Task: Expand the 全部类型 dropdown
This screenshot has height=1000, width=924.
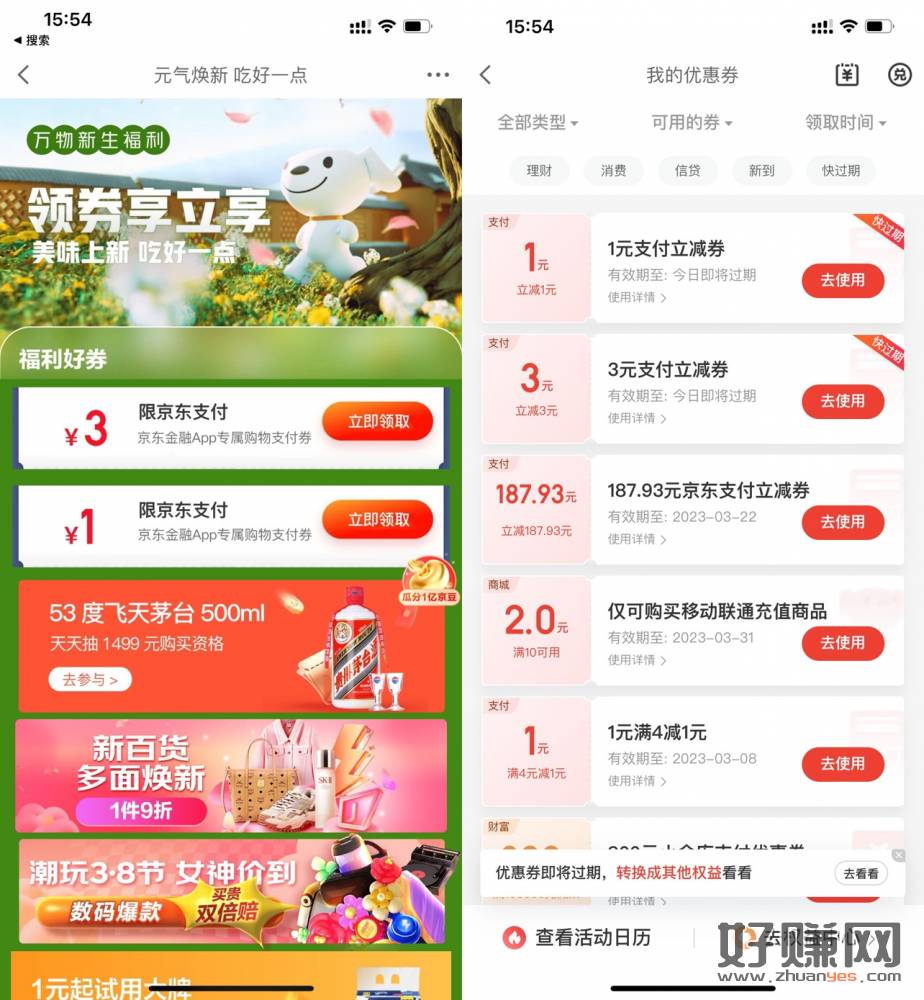Action: click(538, 122)
